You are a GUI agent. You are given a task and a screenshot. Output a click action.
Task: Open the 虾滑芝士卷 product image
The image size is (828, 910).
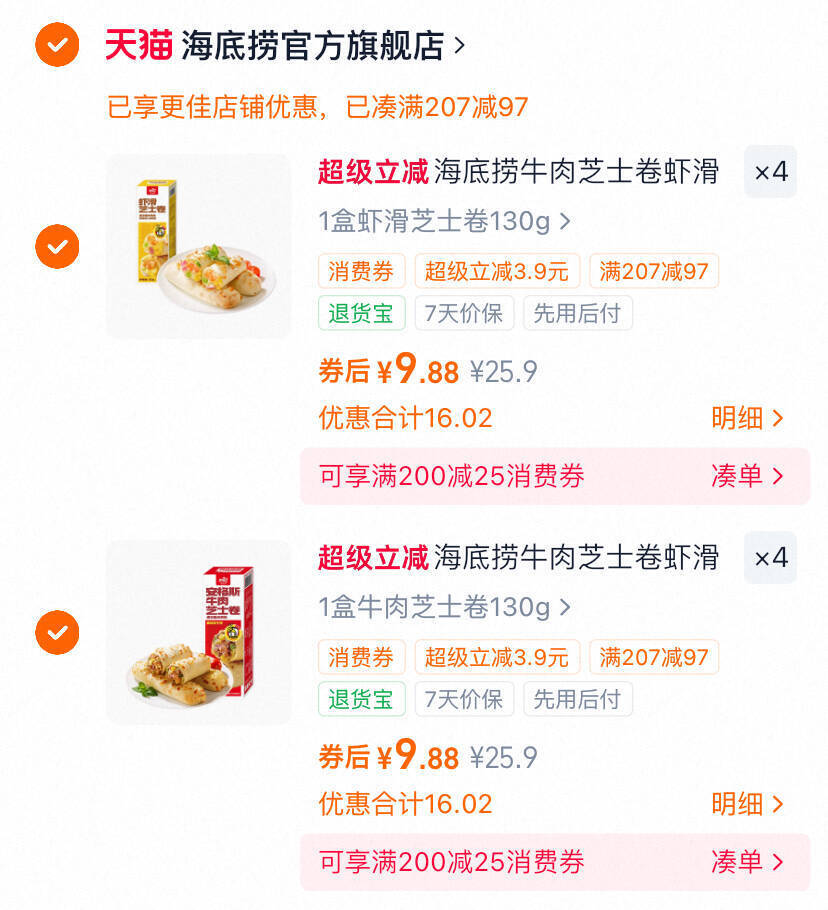[x=198, y=246]
